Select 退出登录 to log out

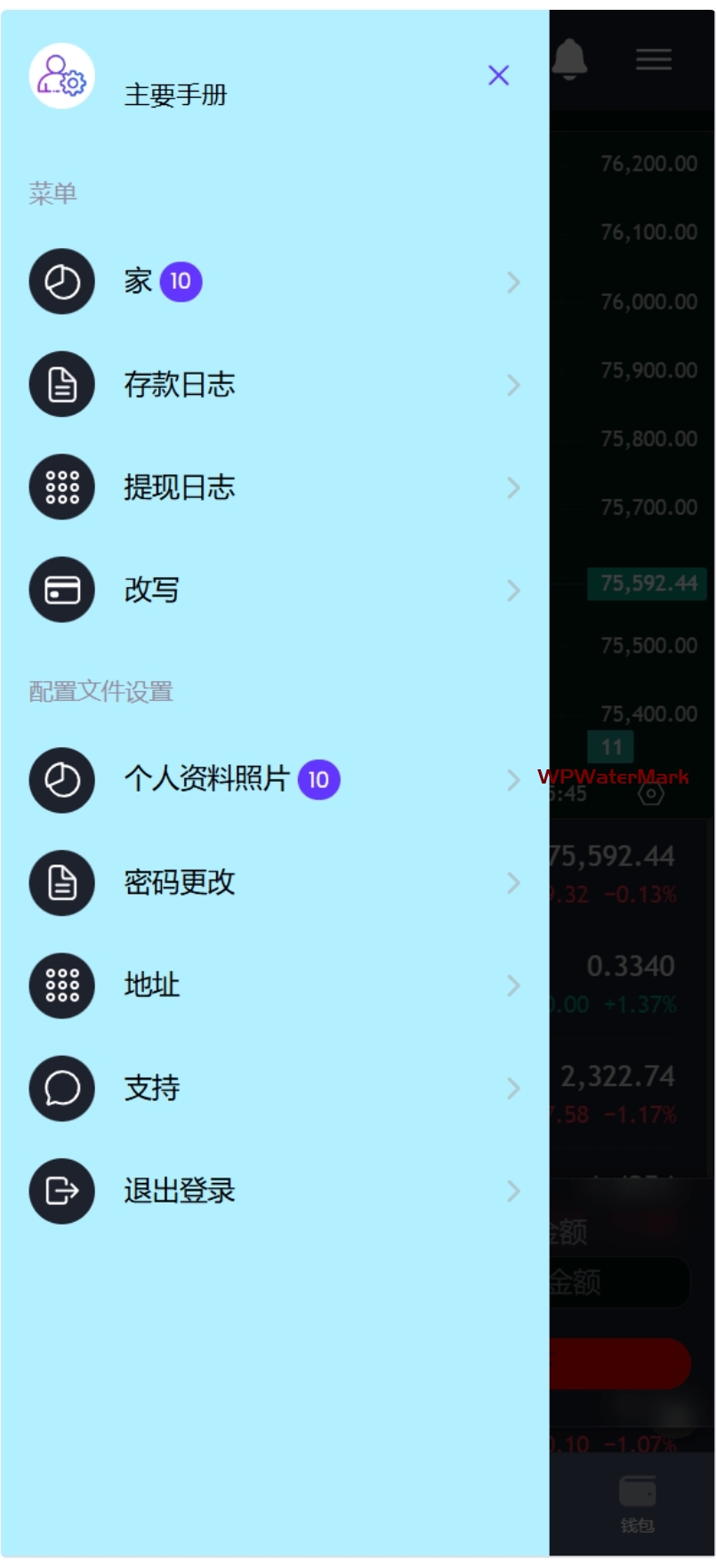[179, 1191]
